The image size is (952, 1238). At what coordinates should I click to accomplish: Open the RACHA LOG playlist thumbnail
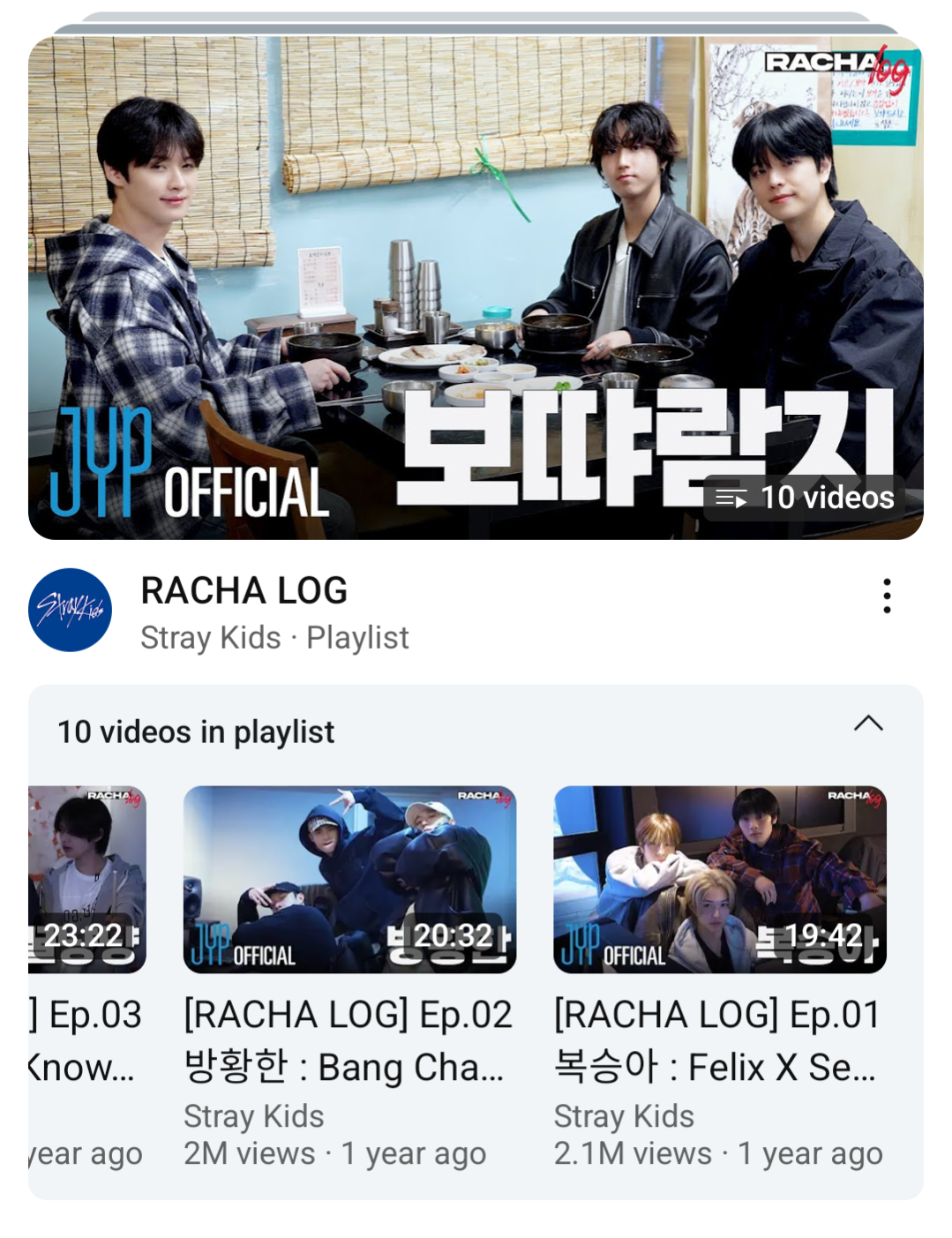click(476, 288)
